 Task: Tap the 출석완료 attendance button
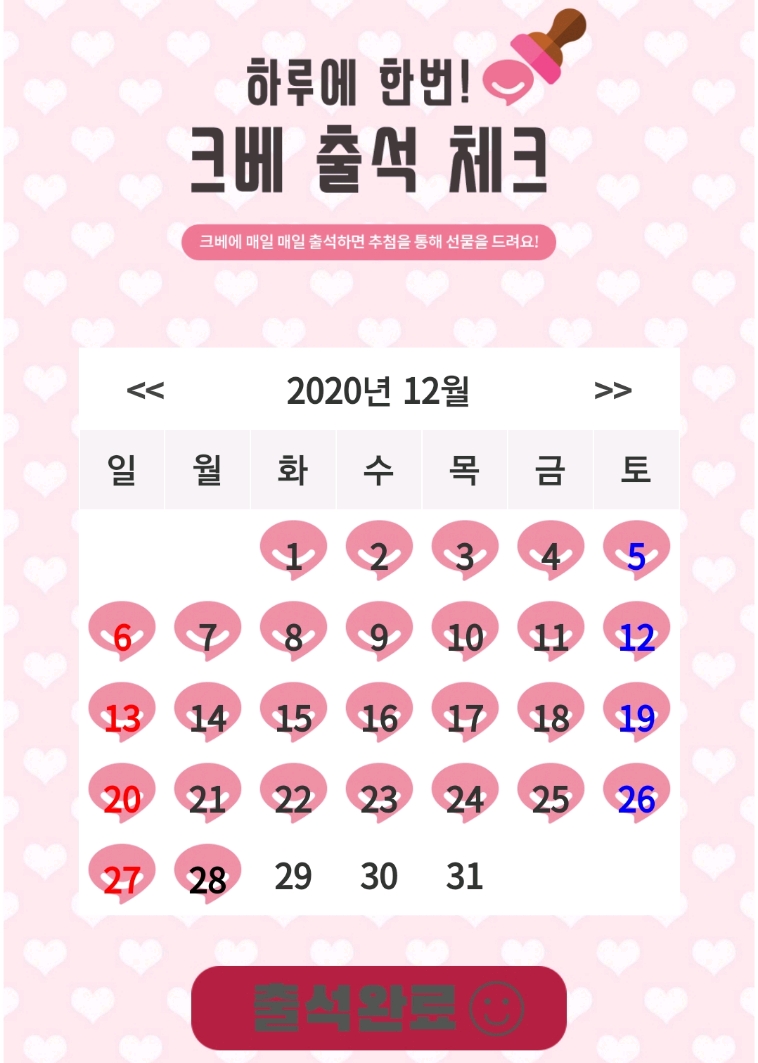379,1007
